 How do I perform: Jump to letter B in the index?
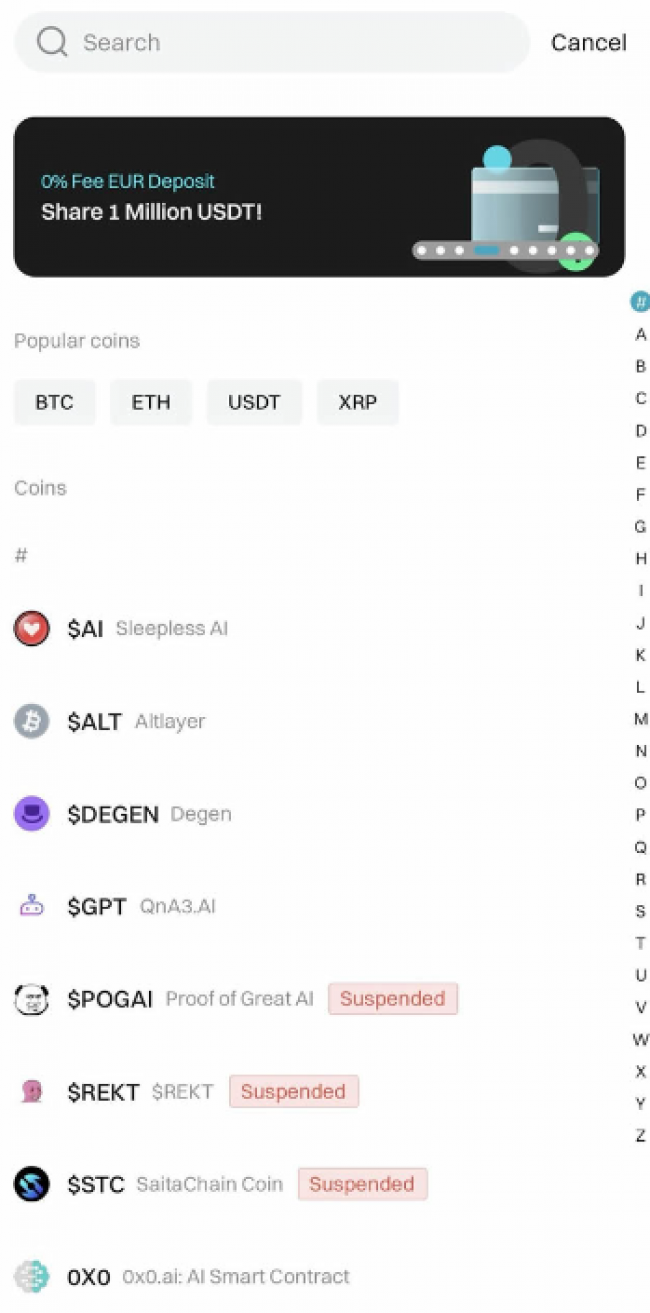coord(641,366)
